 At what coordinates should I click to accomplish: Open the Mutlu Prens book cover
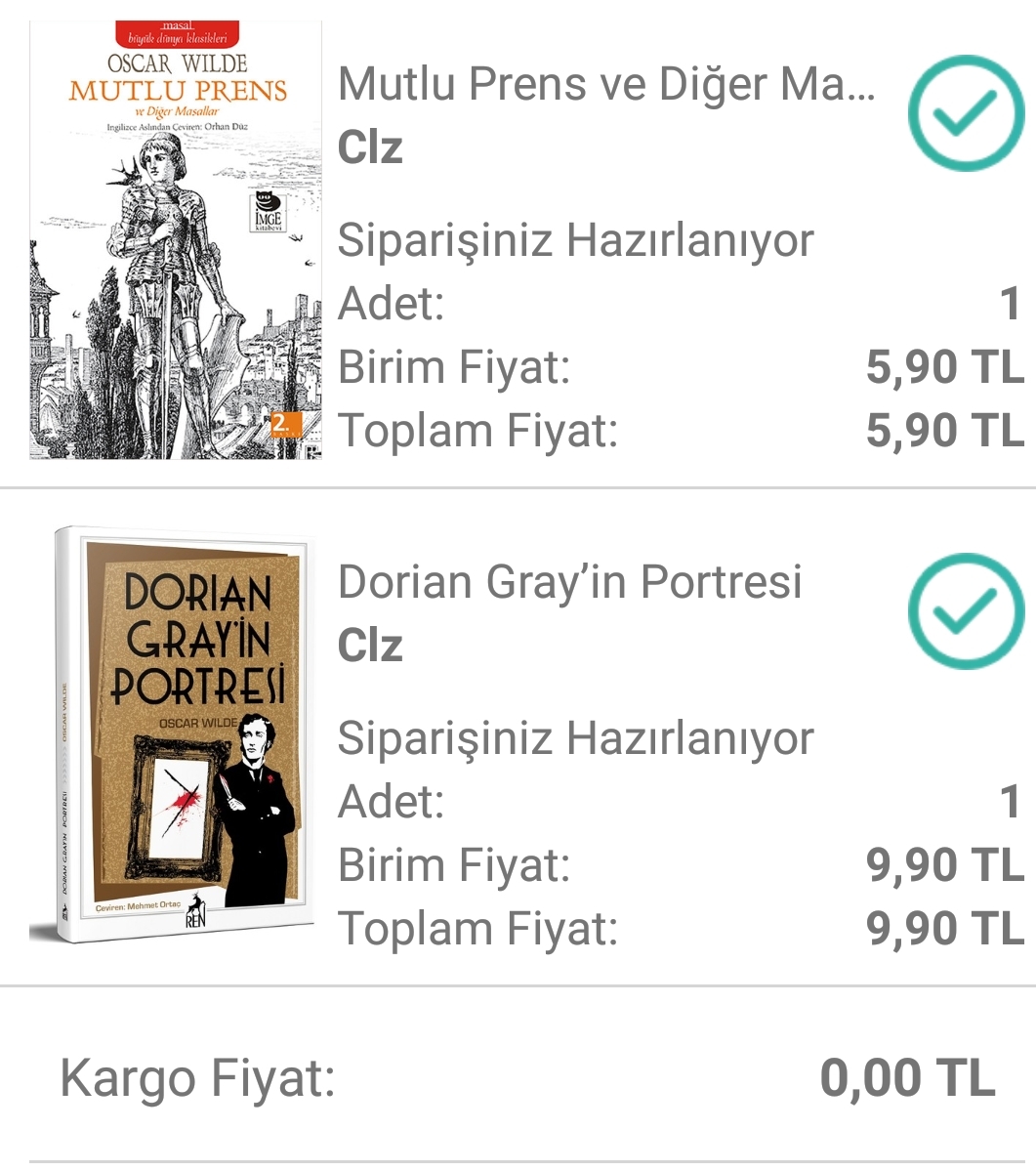pos(176,240)
